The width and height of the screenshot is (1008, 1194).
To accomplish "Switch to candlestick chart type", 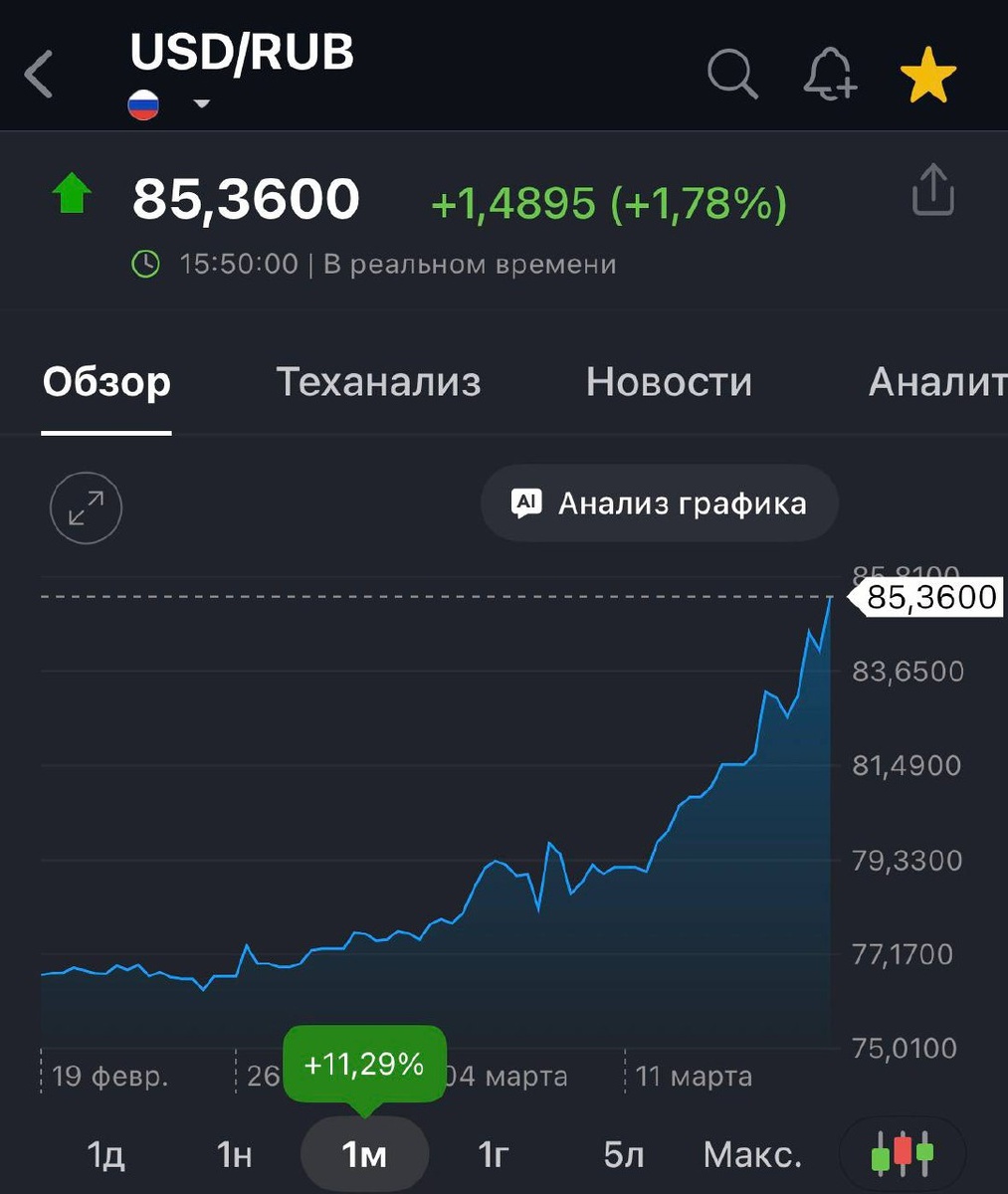I will [x=902, y=1154].
